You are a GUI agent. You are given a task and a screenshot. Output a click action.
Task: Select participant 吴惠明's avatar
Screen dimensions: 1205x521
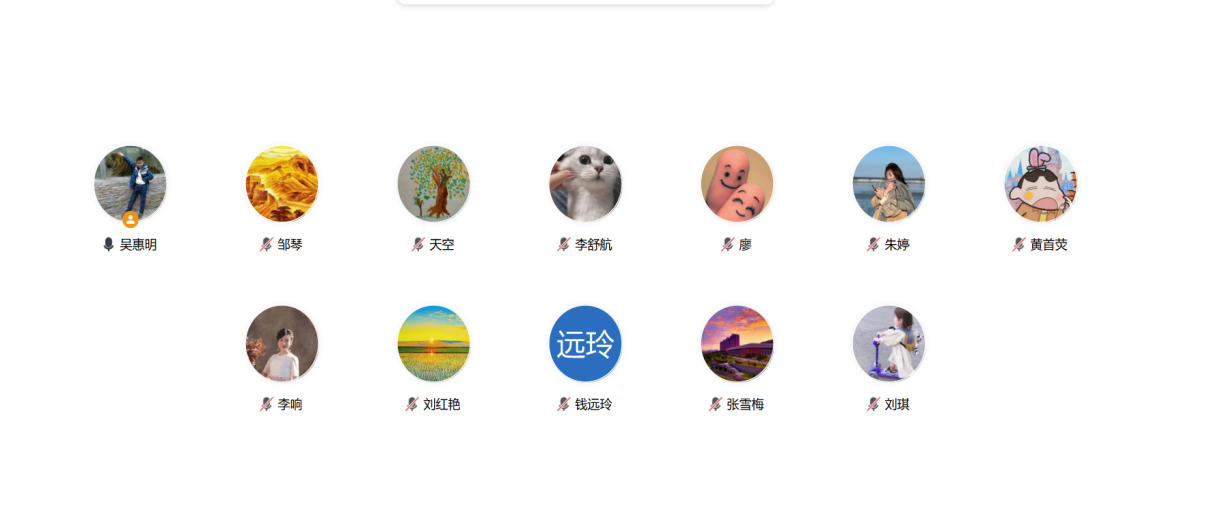pyautogui.click(x=130, y=183)
